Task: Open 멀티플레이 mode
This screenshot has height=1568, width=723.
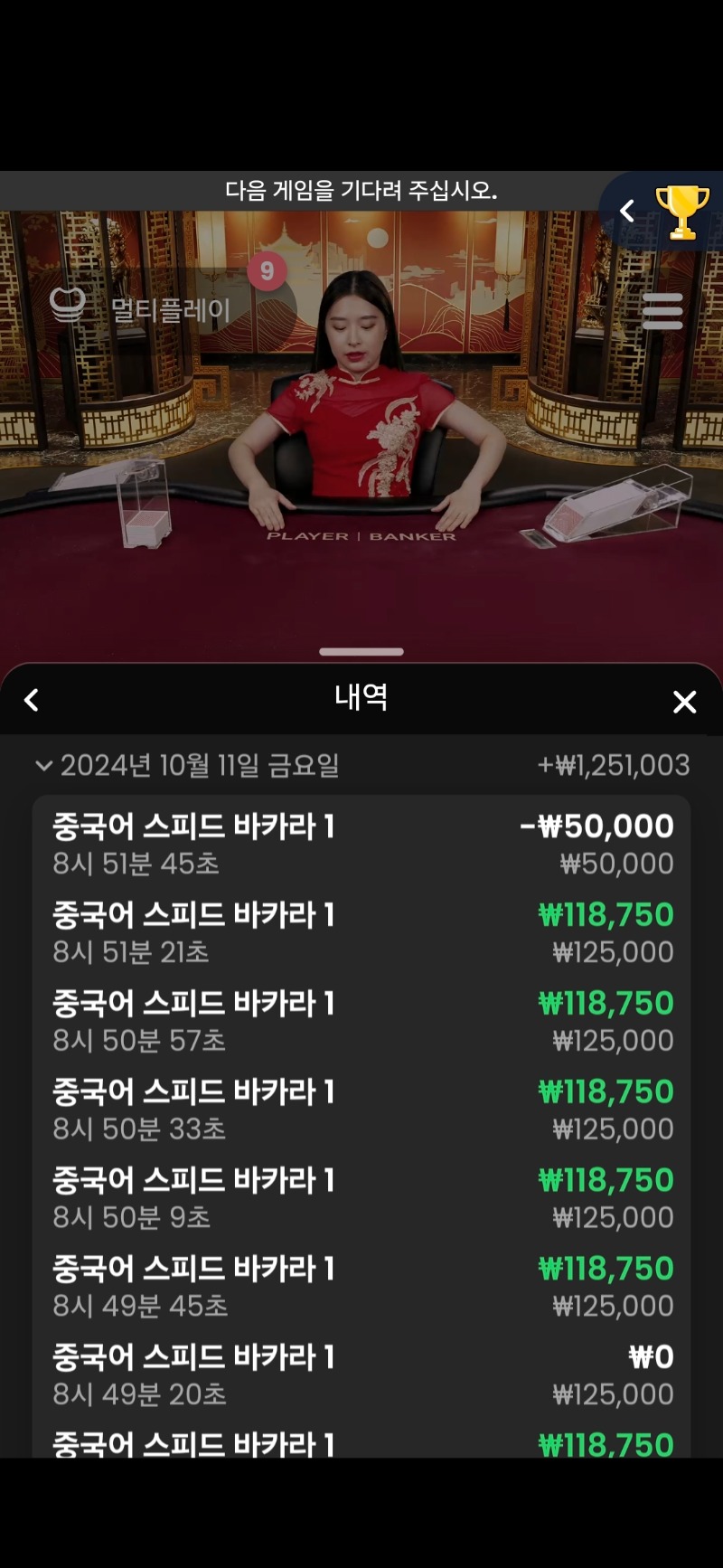Action: 140,308
